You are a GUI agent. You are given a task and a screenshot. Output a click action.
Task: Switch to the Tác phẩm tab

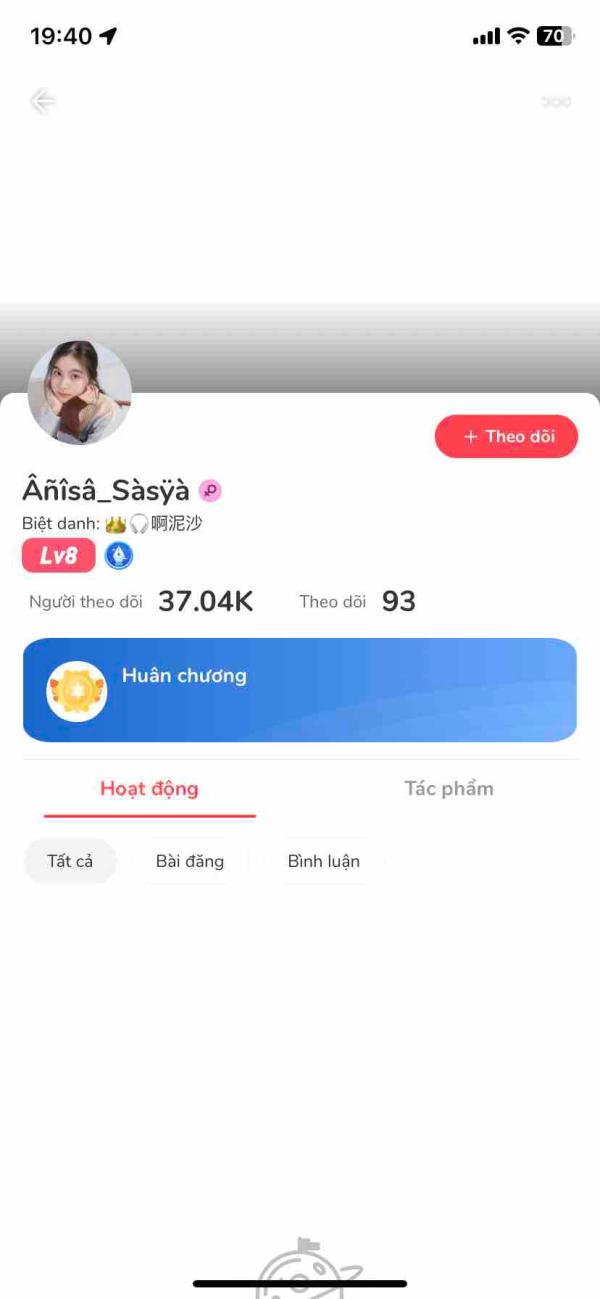point(449,788)
